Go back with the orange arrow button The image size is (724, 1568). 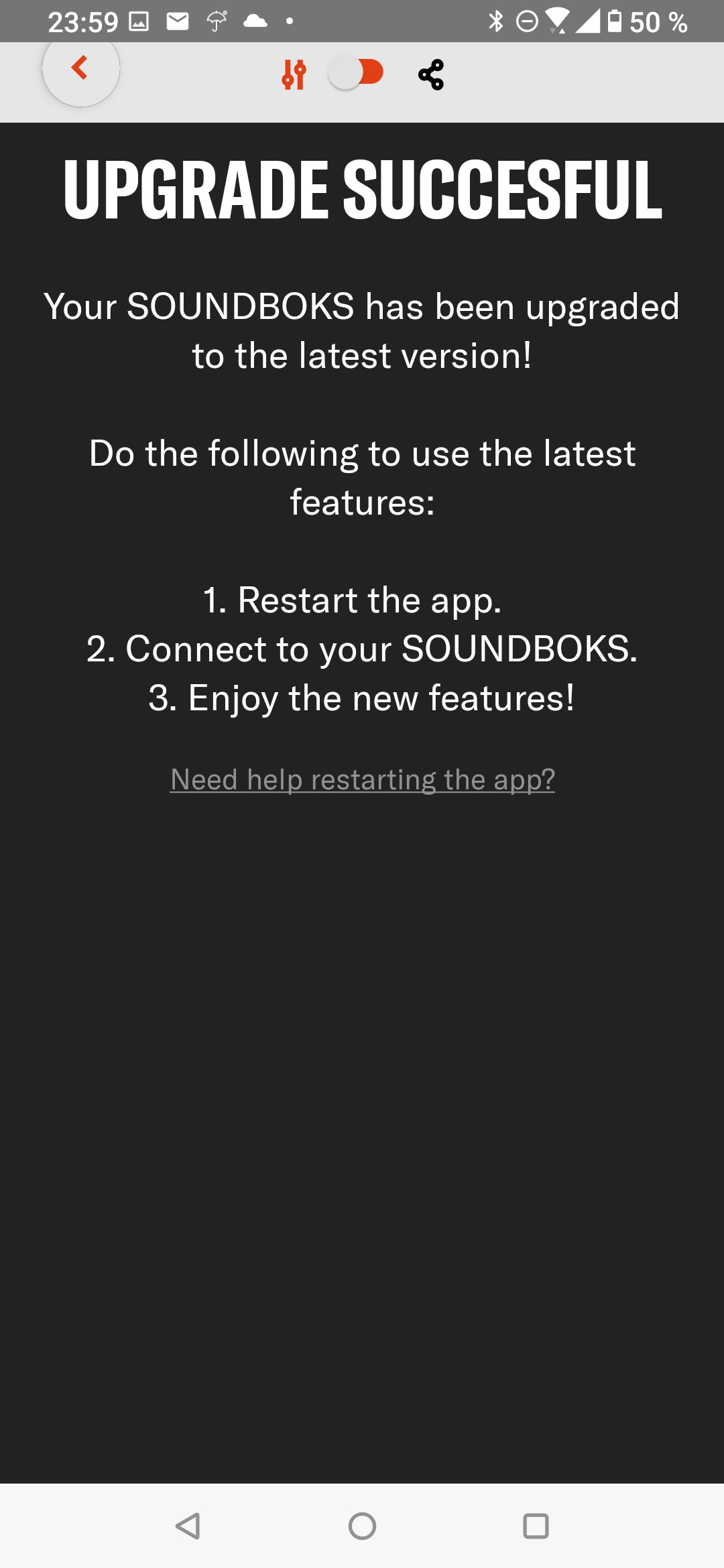point(80,68)
